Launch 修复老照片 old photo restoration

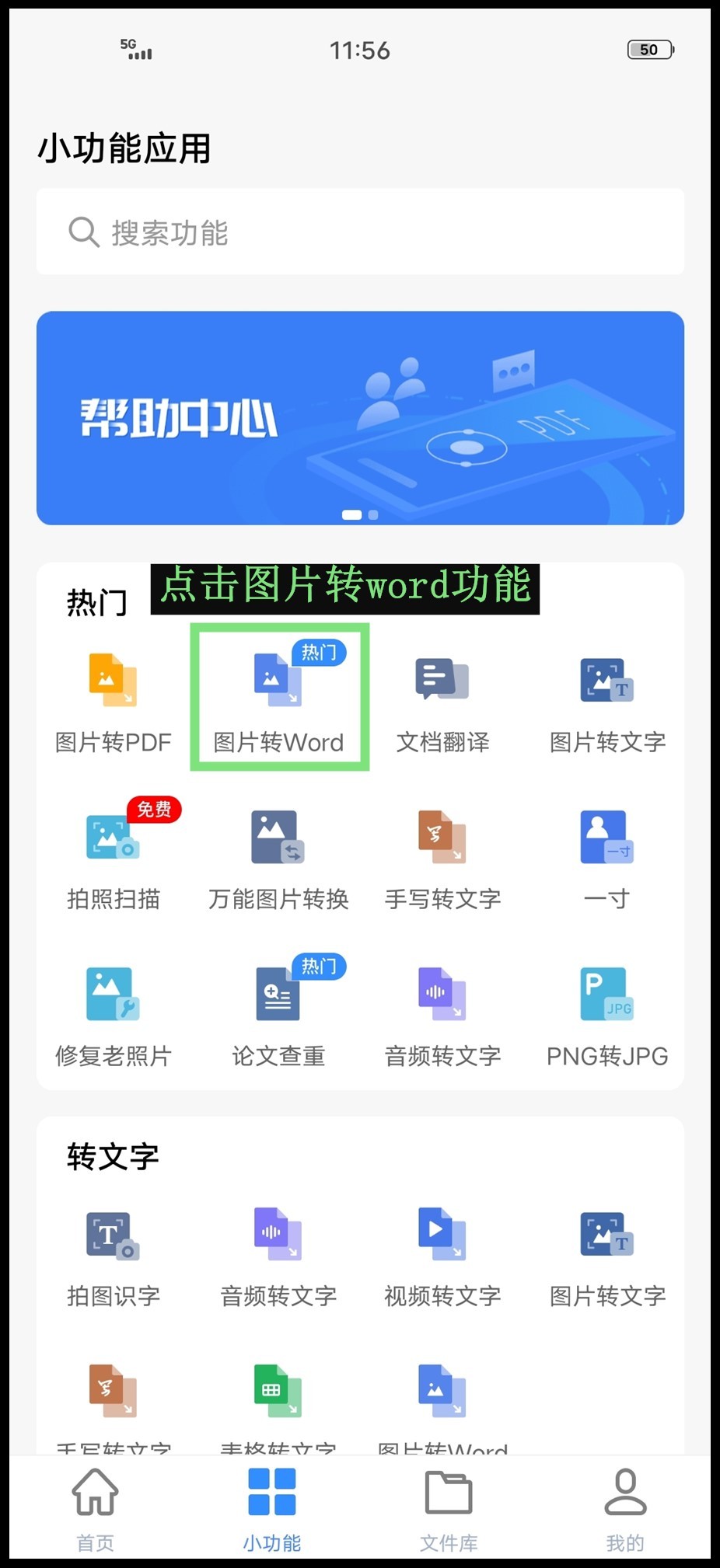[x=112, y=1010]
